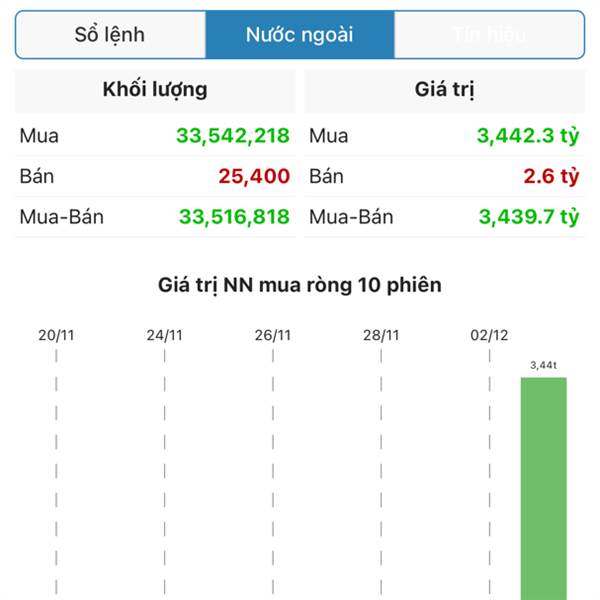Viewport: 600px width, 600px height.
Task: Open the Tín hiệu tab
Action: coord(489,35)
